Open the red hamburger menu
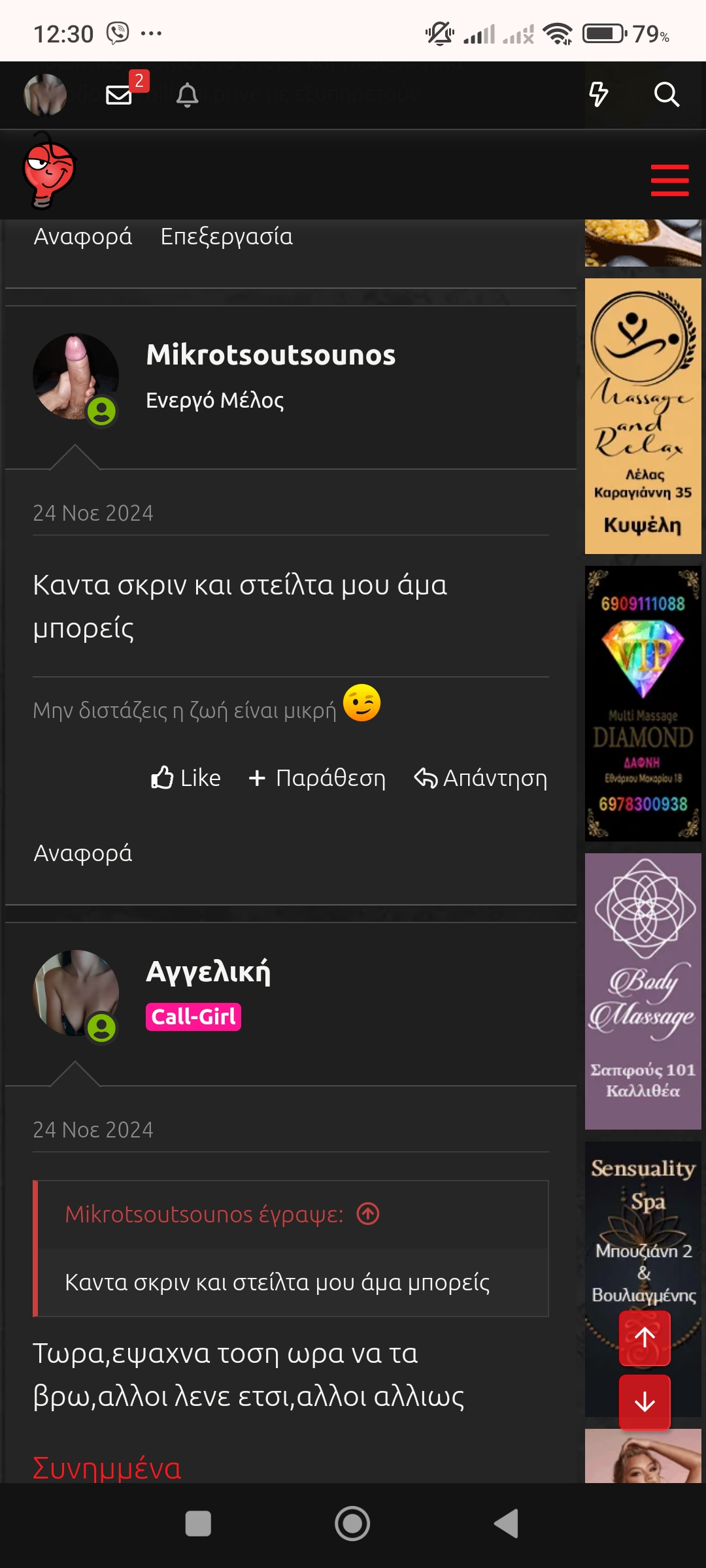Viewport: 706px width, 1568px height. click(x=669, y=180)
